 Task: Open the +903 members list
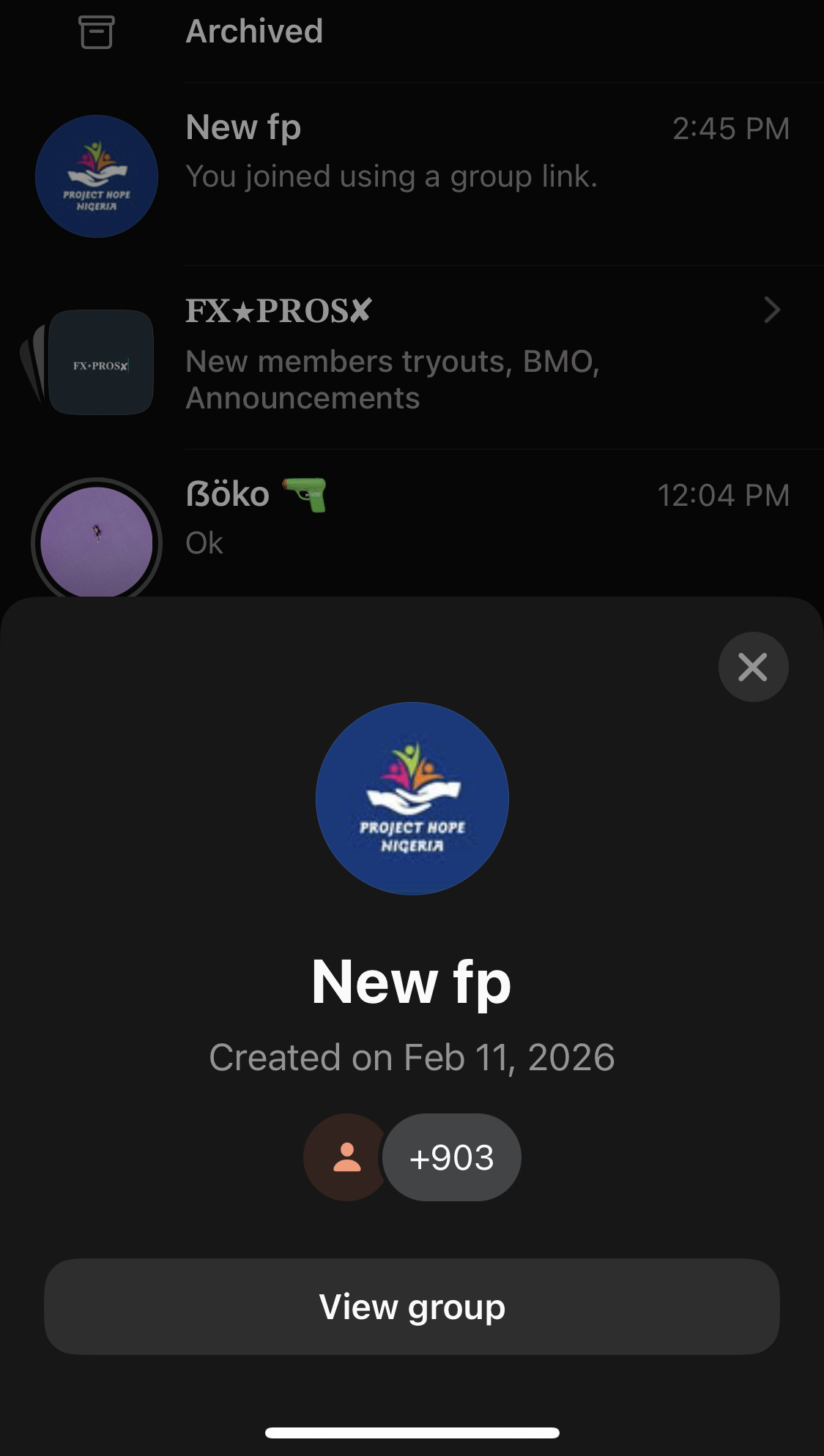(451, 1157)
